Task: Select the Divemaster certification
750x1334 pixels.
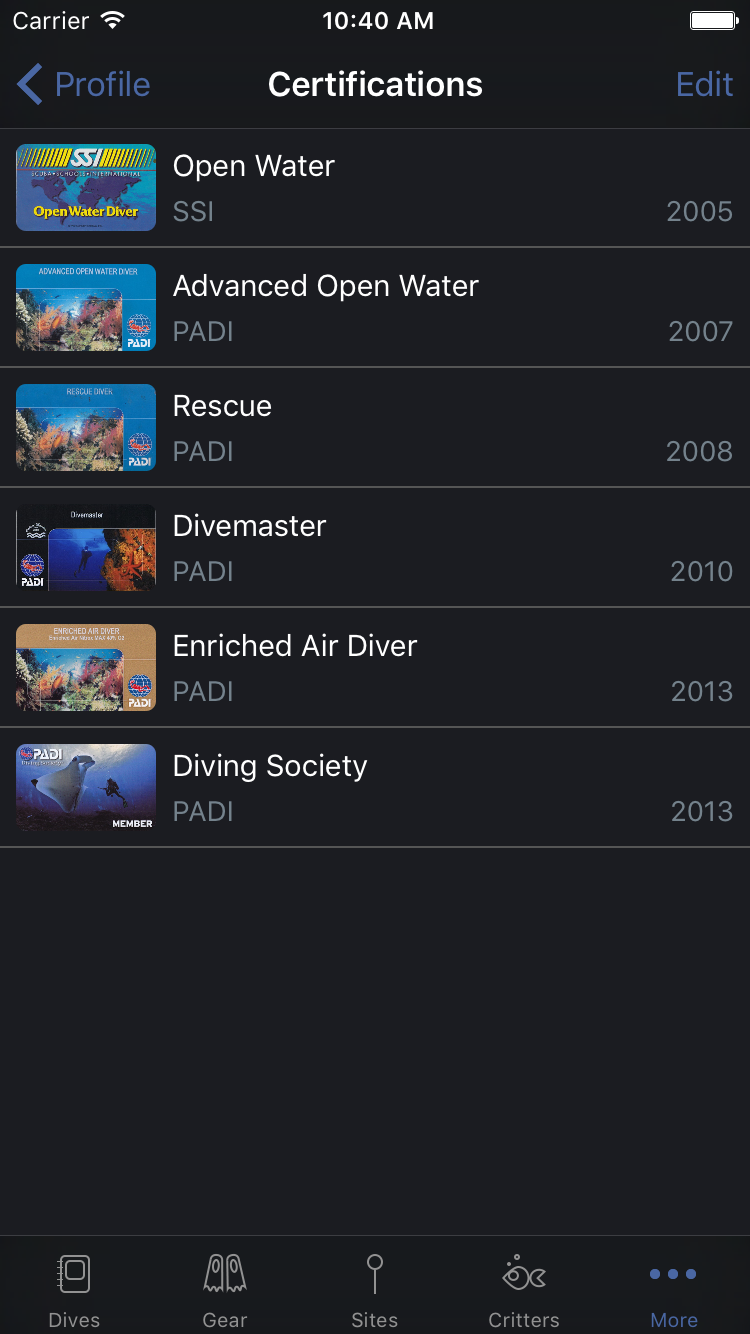Action: (375, 548)
